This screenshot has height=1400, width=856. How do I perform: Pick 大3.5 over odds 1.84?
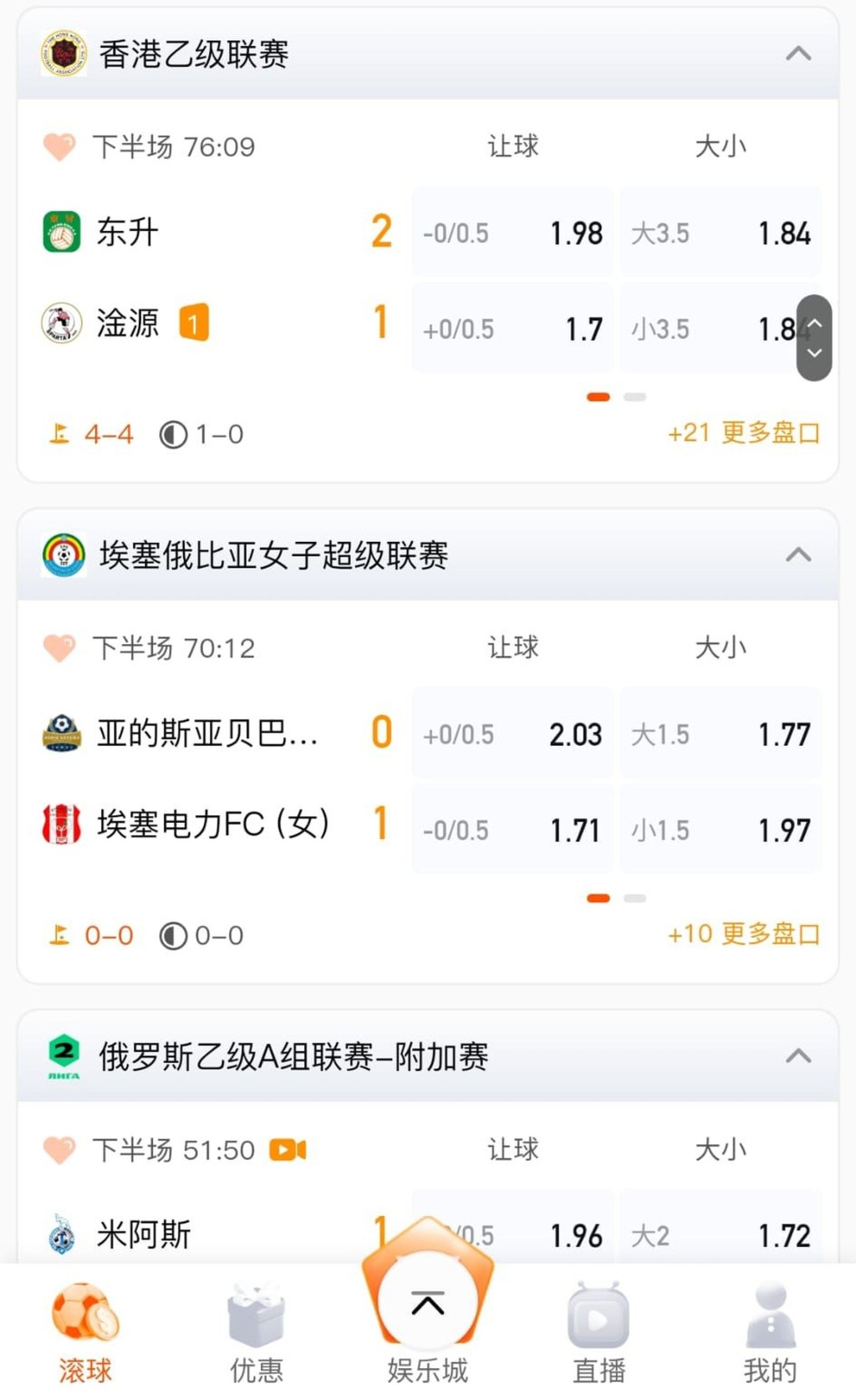click(x=720, y=232)
